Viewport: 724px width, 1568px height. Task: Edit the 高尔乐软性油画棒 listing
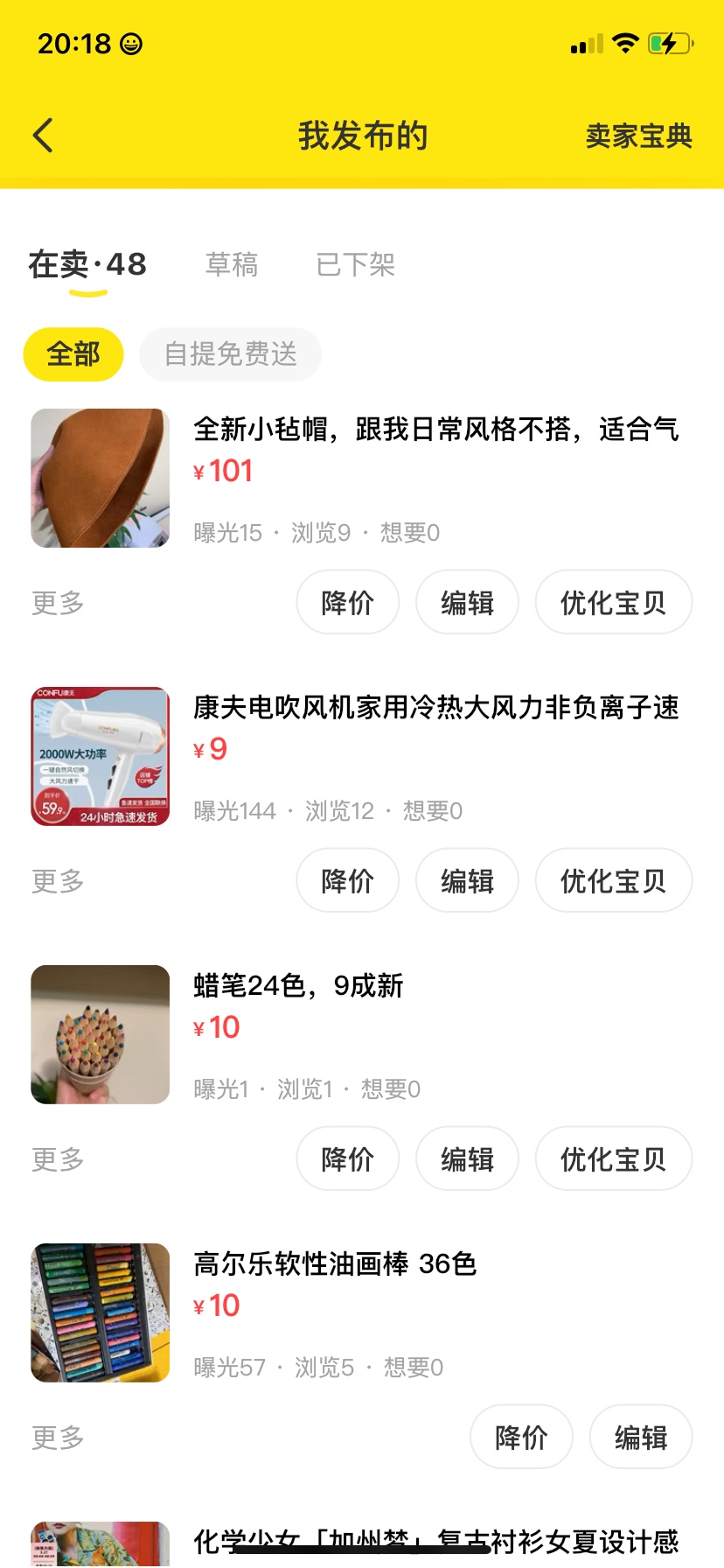(x=641, y=1437)
